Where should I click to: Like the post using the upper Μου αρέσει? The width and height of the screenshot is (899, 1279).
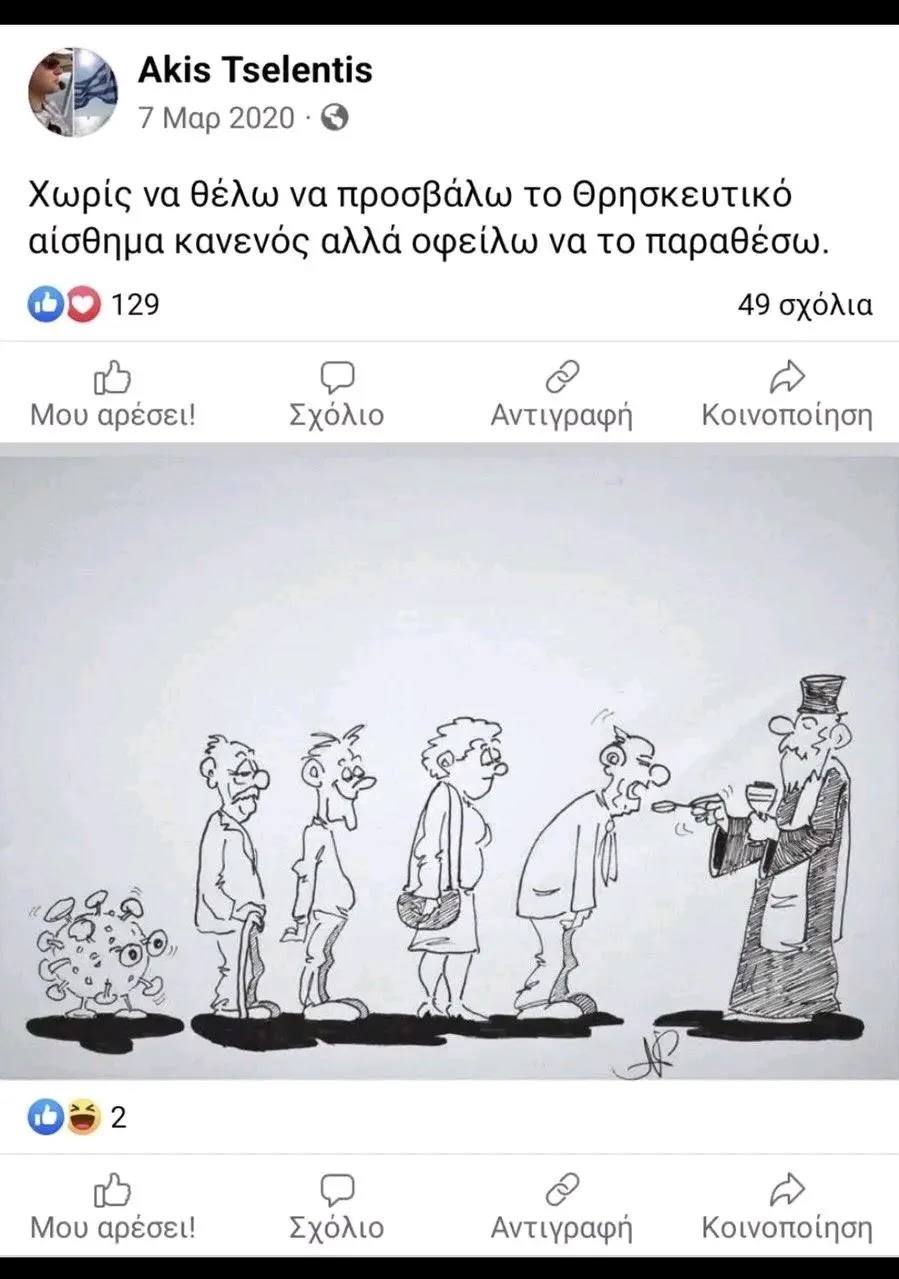tap(113, 395)
